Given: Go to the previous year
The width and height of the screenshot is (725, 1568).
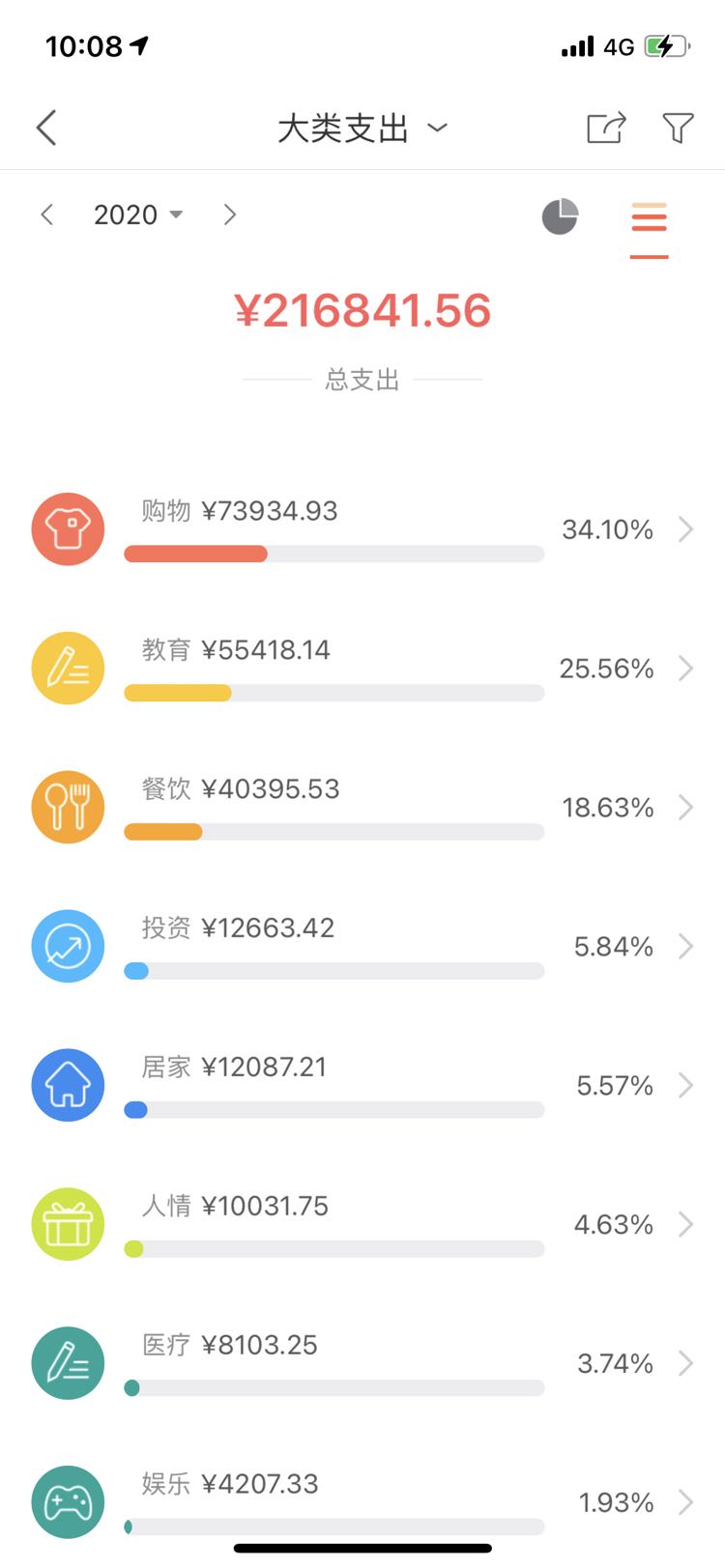Looking at the screenshot, I should 46,214.
